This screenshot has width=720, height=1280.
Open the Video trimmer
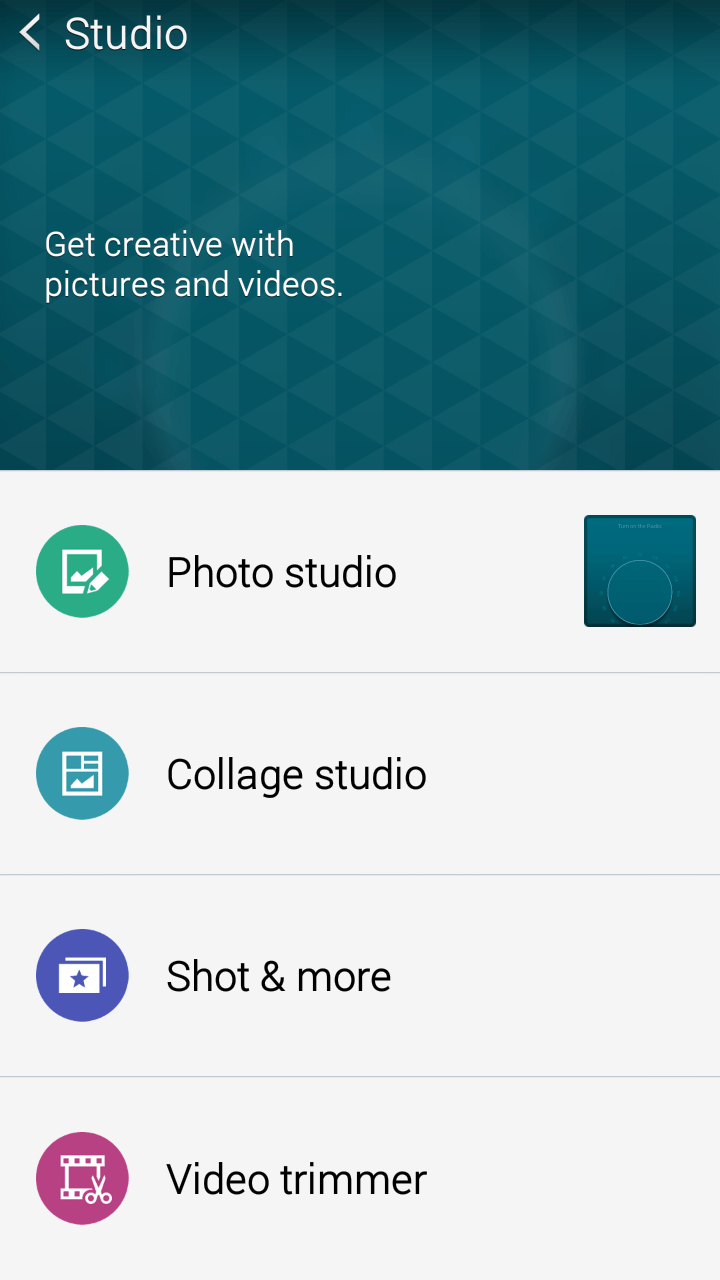(296, 1180)
